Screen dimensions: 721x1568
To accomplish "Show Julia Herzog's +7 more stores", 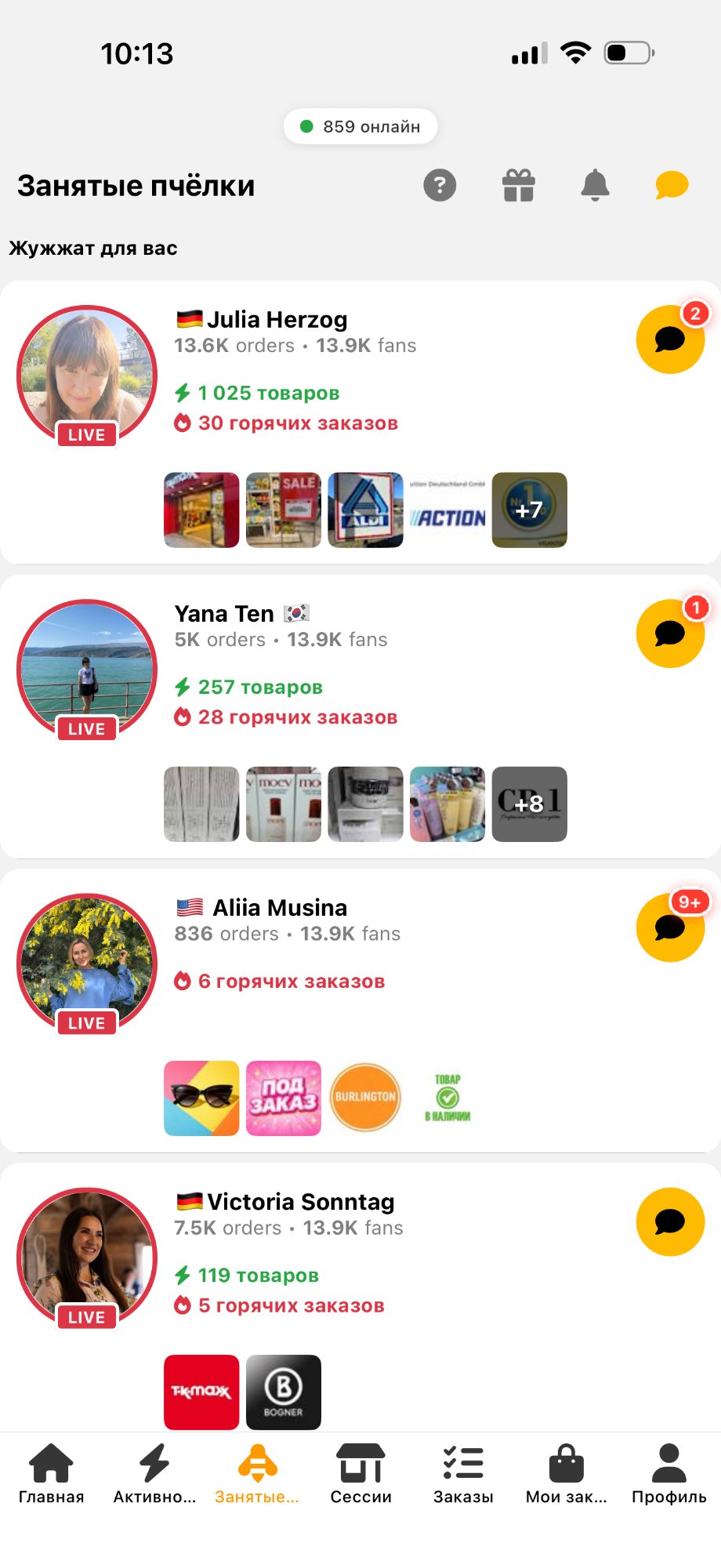I will click(x=529, y=510).
